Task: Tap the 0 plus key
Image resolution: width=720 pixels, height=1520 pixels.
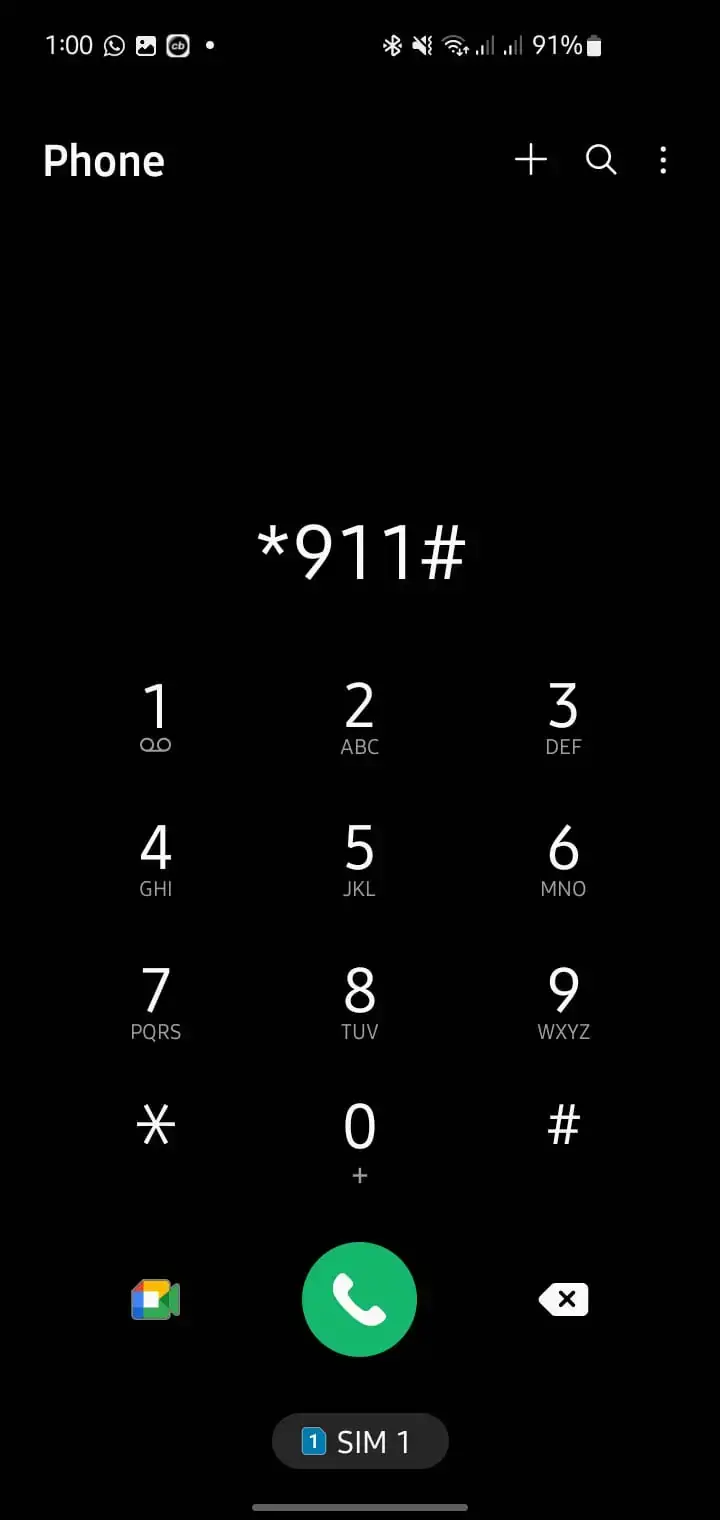Action: [360, 1142]
